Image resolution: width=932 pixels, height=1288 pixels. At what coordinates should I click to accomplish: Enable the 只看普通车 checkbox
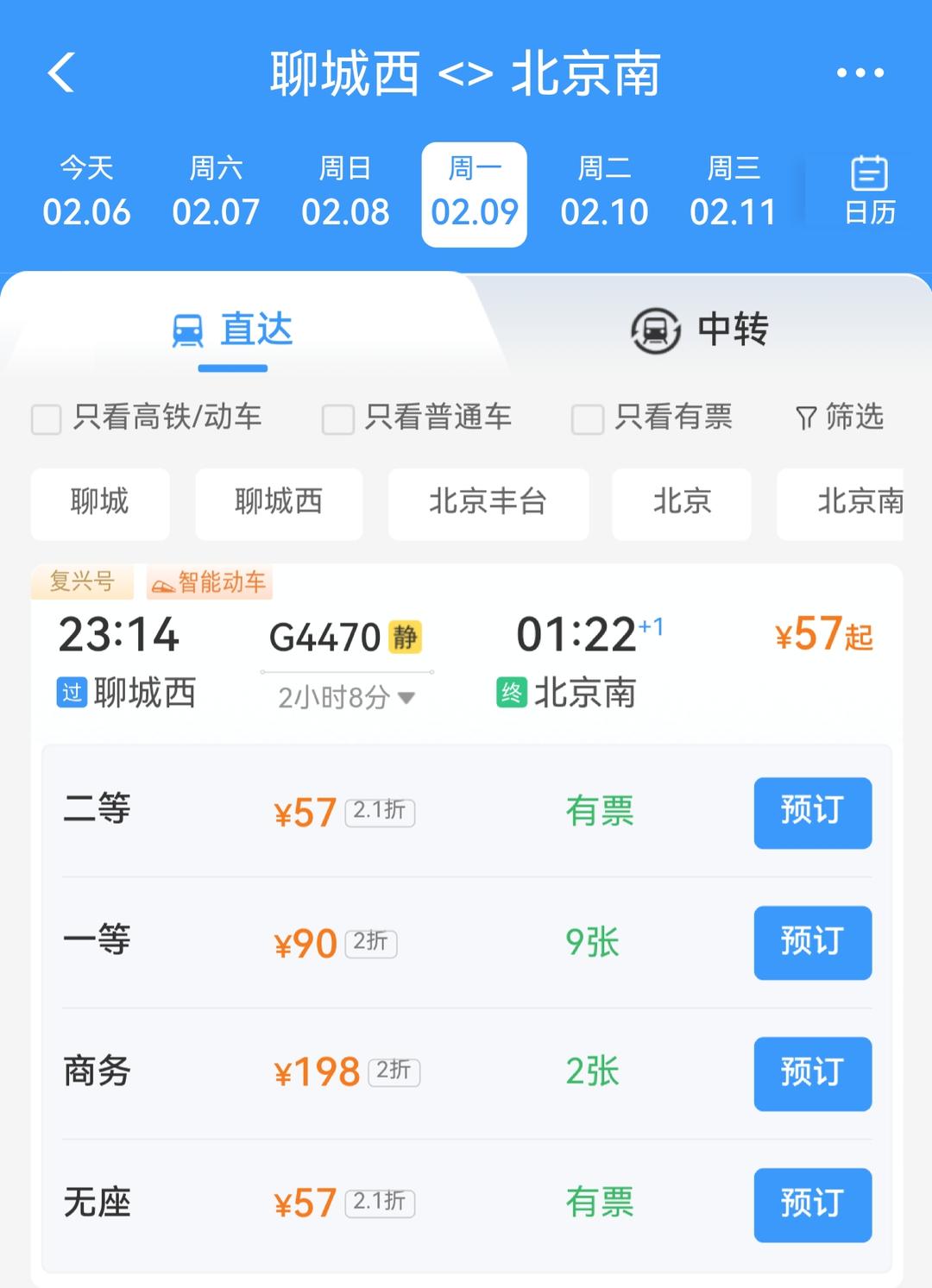coord(336,419)
